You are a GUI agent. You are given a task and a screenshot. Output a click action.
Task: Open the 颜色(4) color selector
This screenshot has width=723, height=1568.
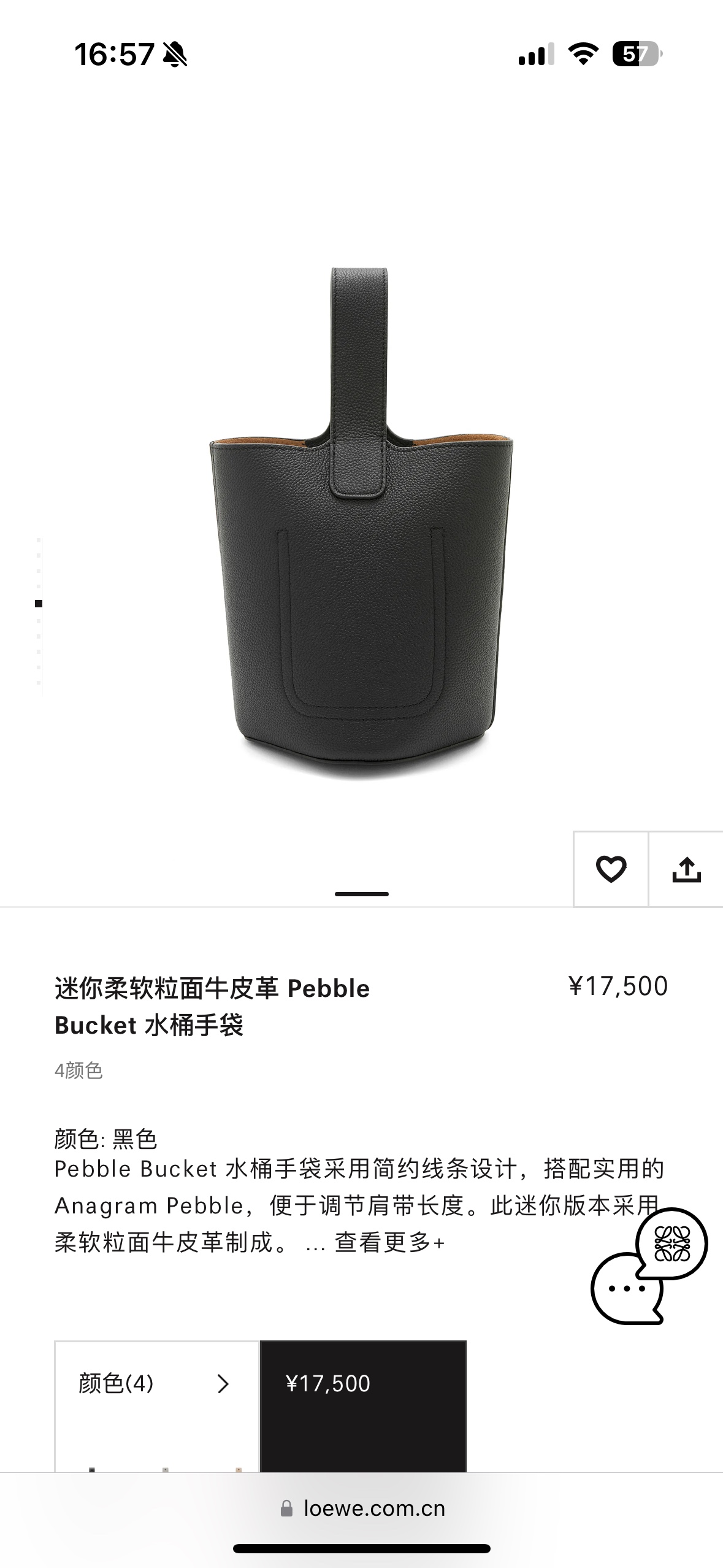click(x=156, y=1384)
